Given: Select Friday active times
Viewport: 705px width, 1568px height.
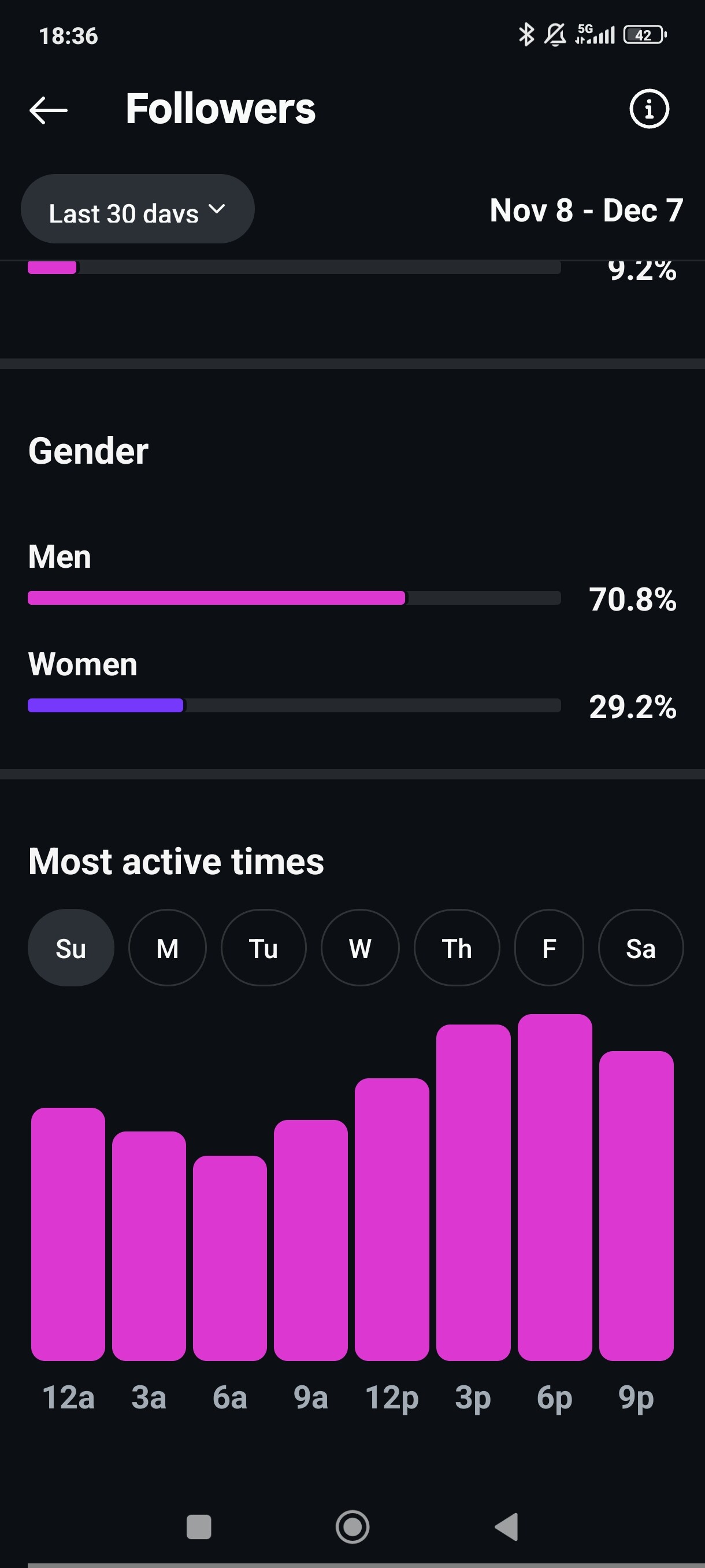Looking at the screenshot, I should point(548,948).
